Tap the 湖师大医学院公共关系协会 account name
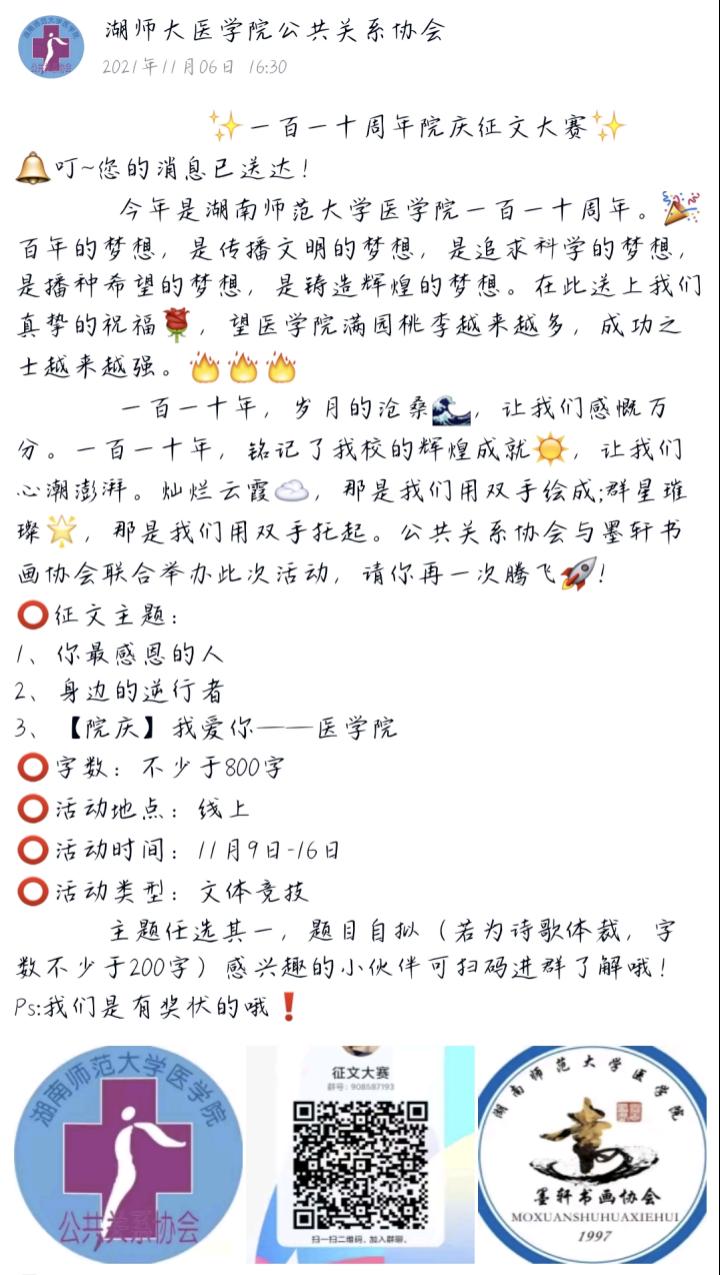This screenshot has width=720, height=1275. tap(274, 31)
